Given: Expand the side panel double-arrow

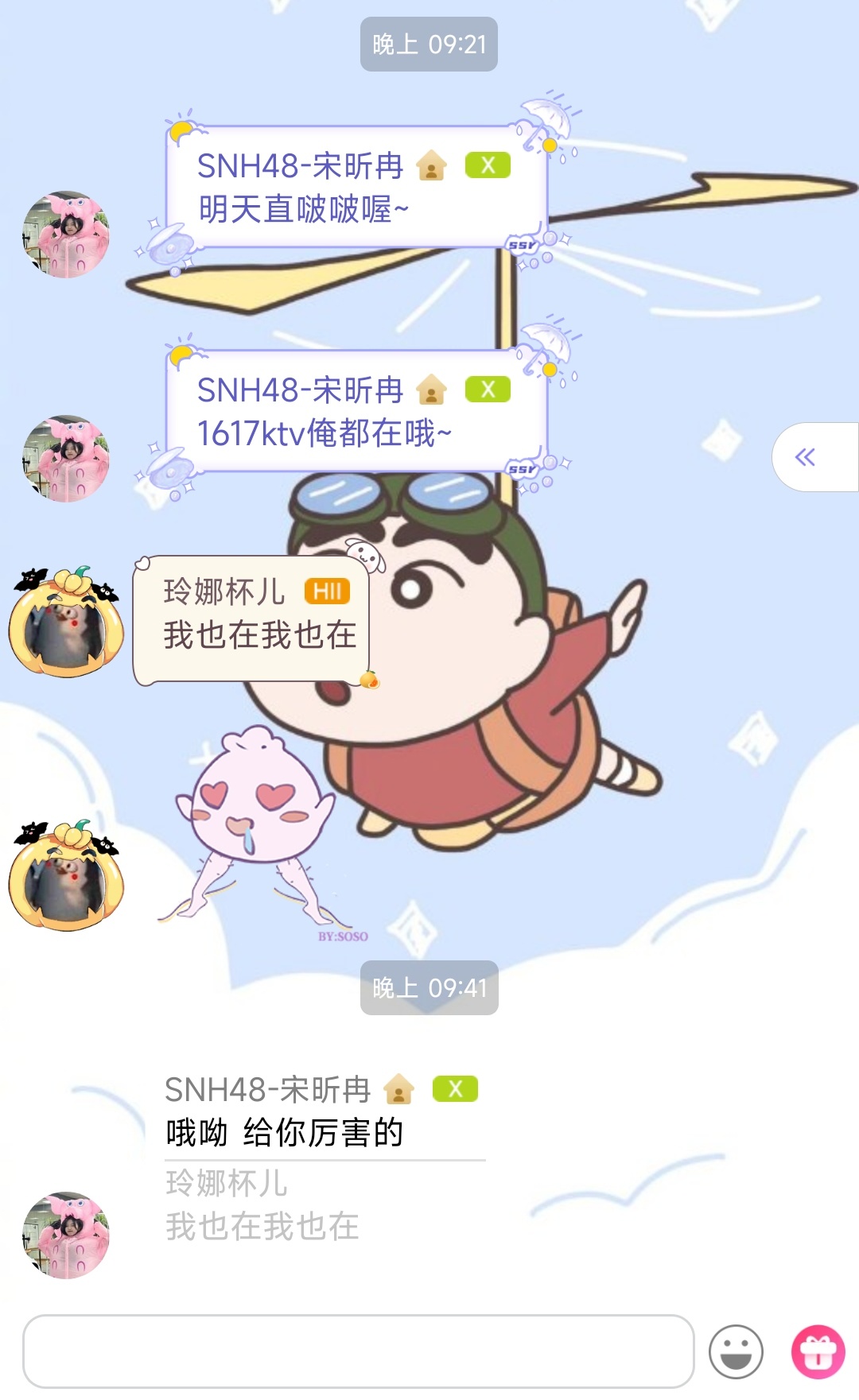Looking at the screenshot, I should point(806,457).
